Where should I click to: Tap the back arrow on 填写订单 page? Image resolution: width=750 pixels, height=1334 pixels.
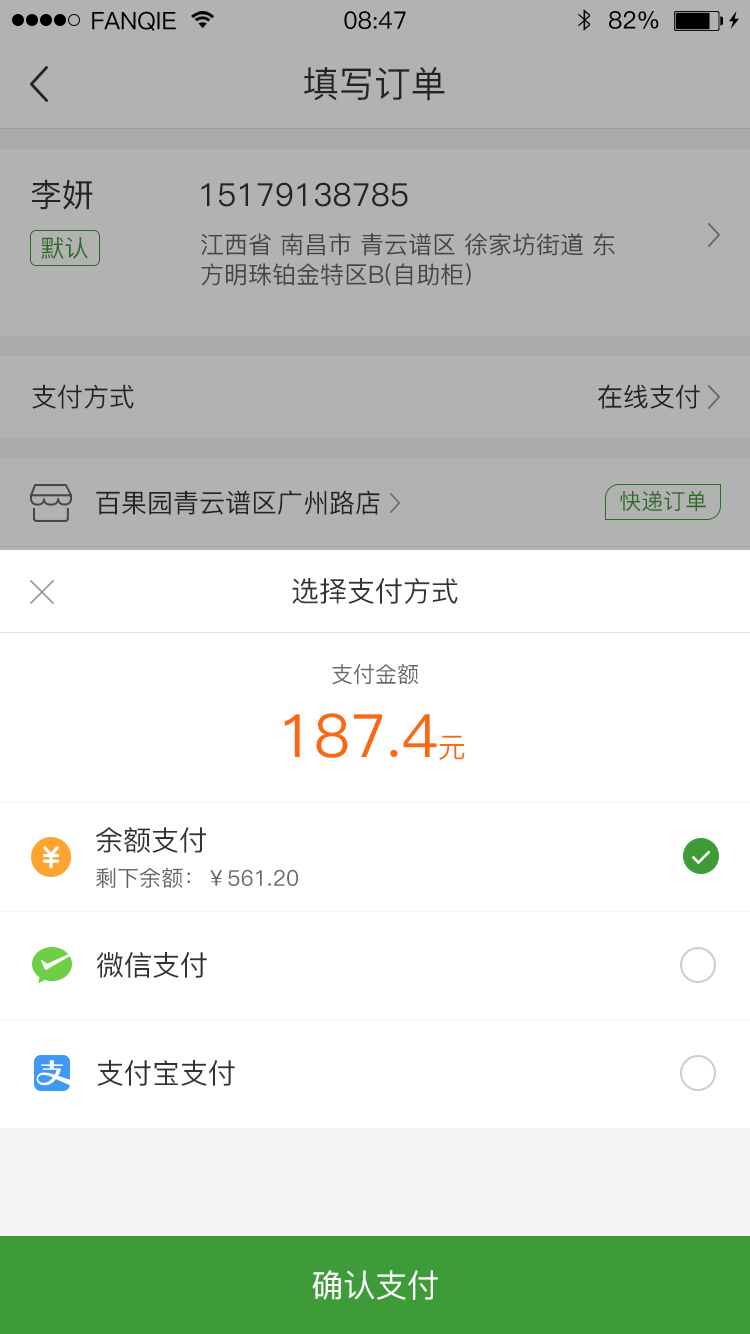click(x=38, y=84)
